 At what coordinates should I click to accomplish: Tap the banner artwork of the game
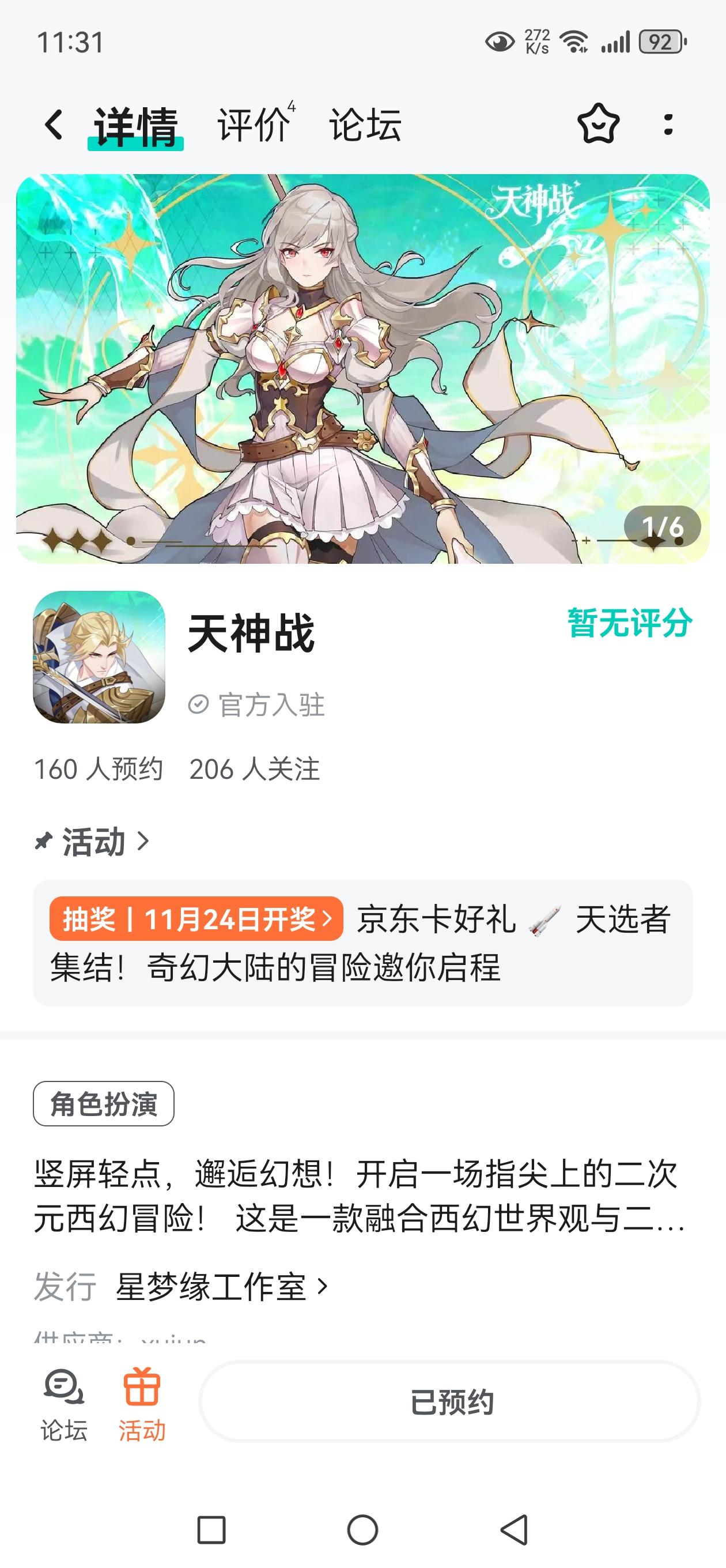click(362, 371)
